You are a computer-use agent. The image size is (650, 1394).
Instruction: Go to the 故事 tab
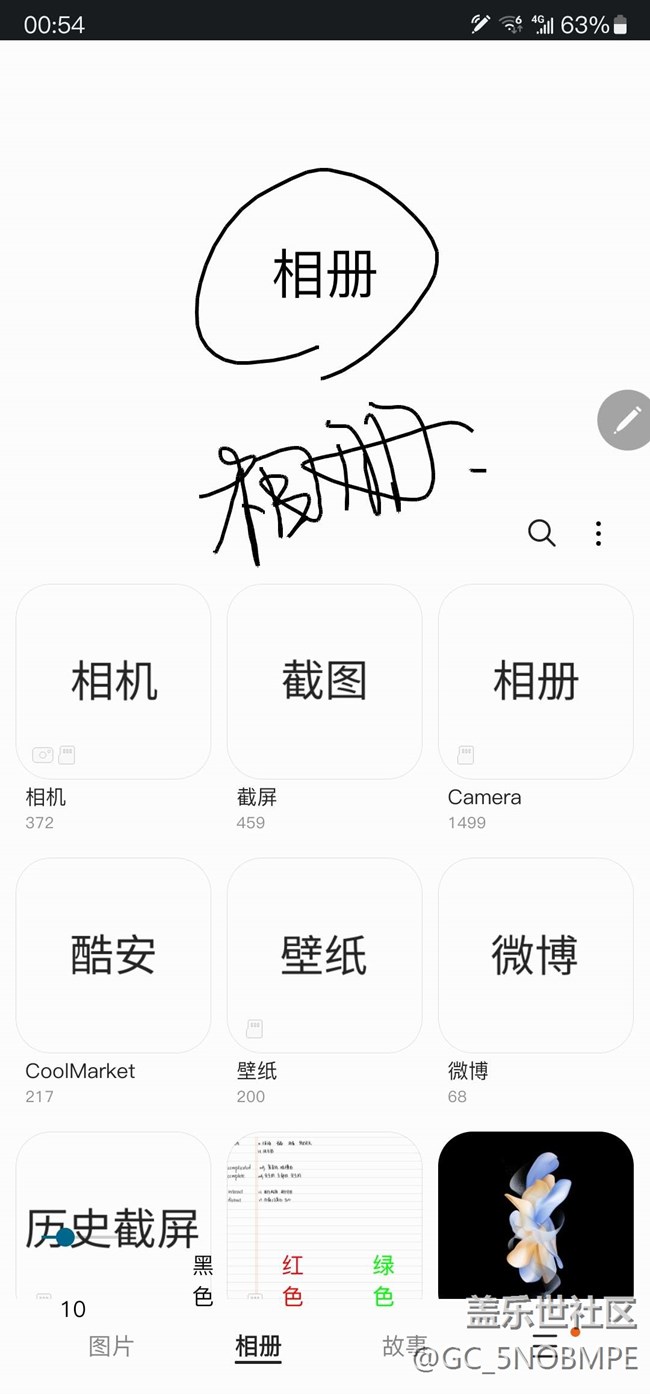(404, 1346)
